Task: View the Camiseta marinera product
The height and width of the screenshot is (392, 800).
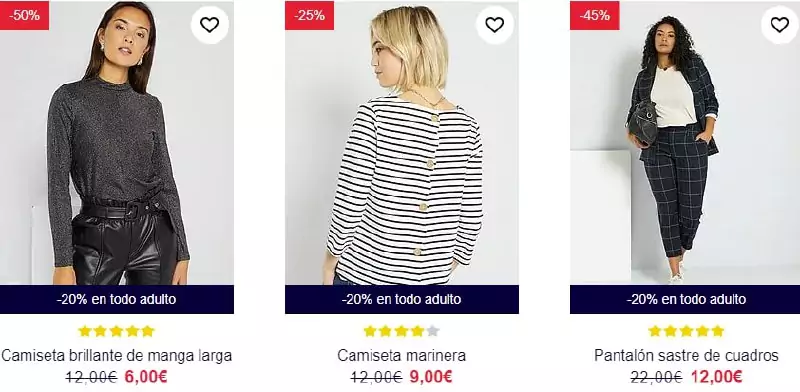Action: click(x=402, y=355)
